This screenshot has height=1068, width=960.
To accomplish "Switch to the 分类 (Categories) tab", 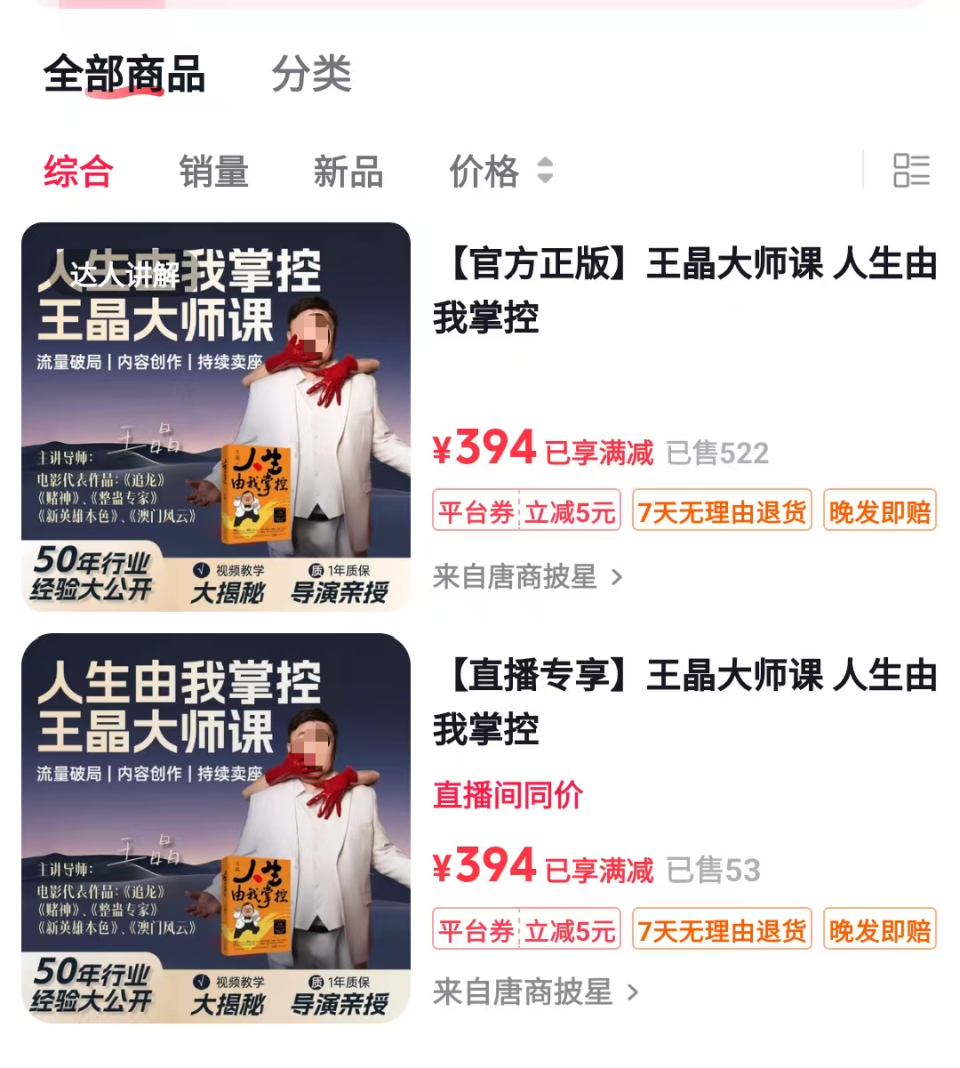I will (313, 76).
